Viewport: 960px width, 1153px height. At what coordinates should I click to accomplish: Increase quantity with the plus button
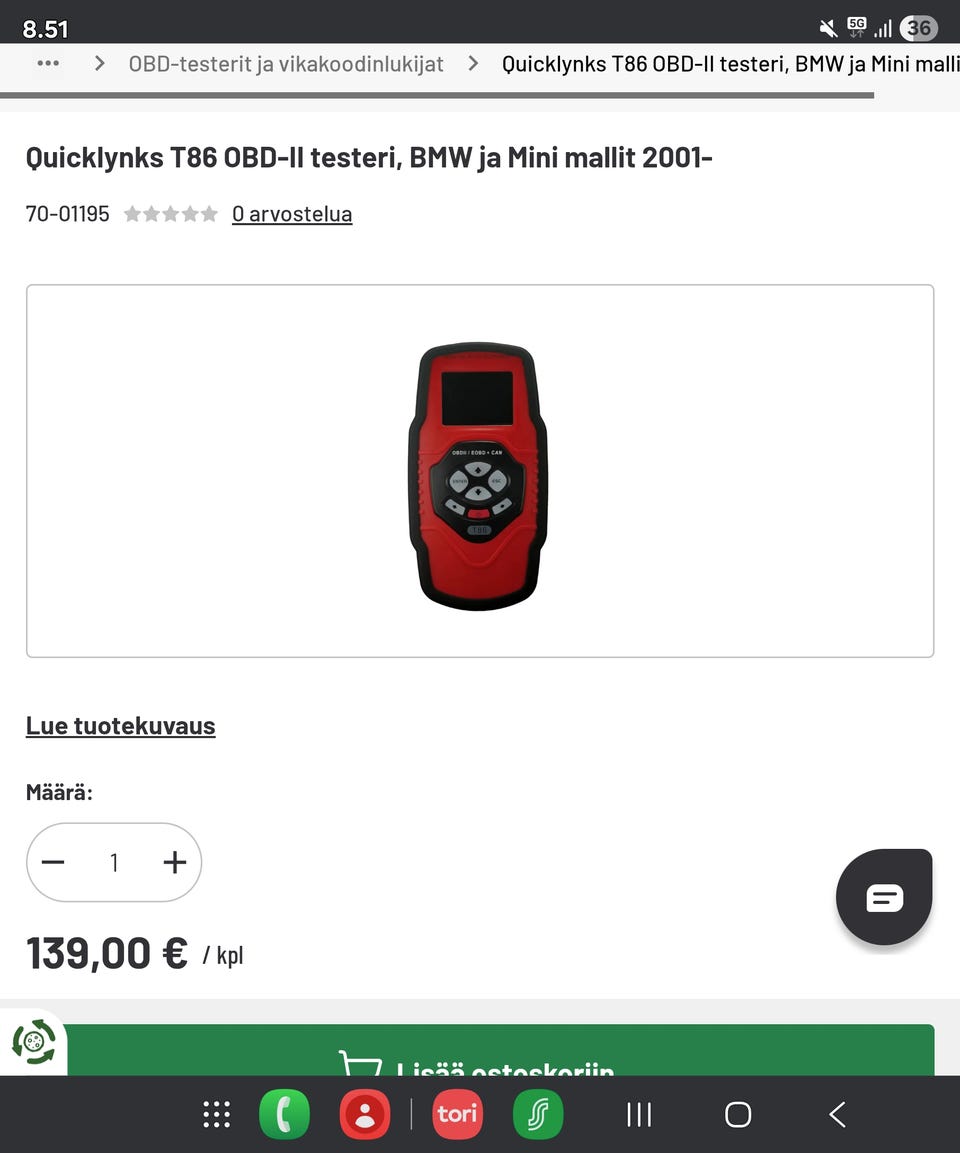coord(175,862)
